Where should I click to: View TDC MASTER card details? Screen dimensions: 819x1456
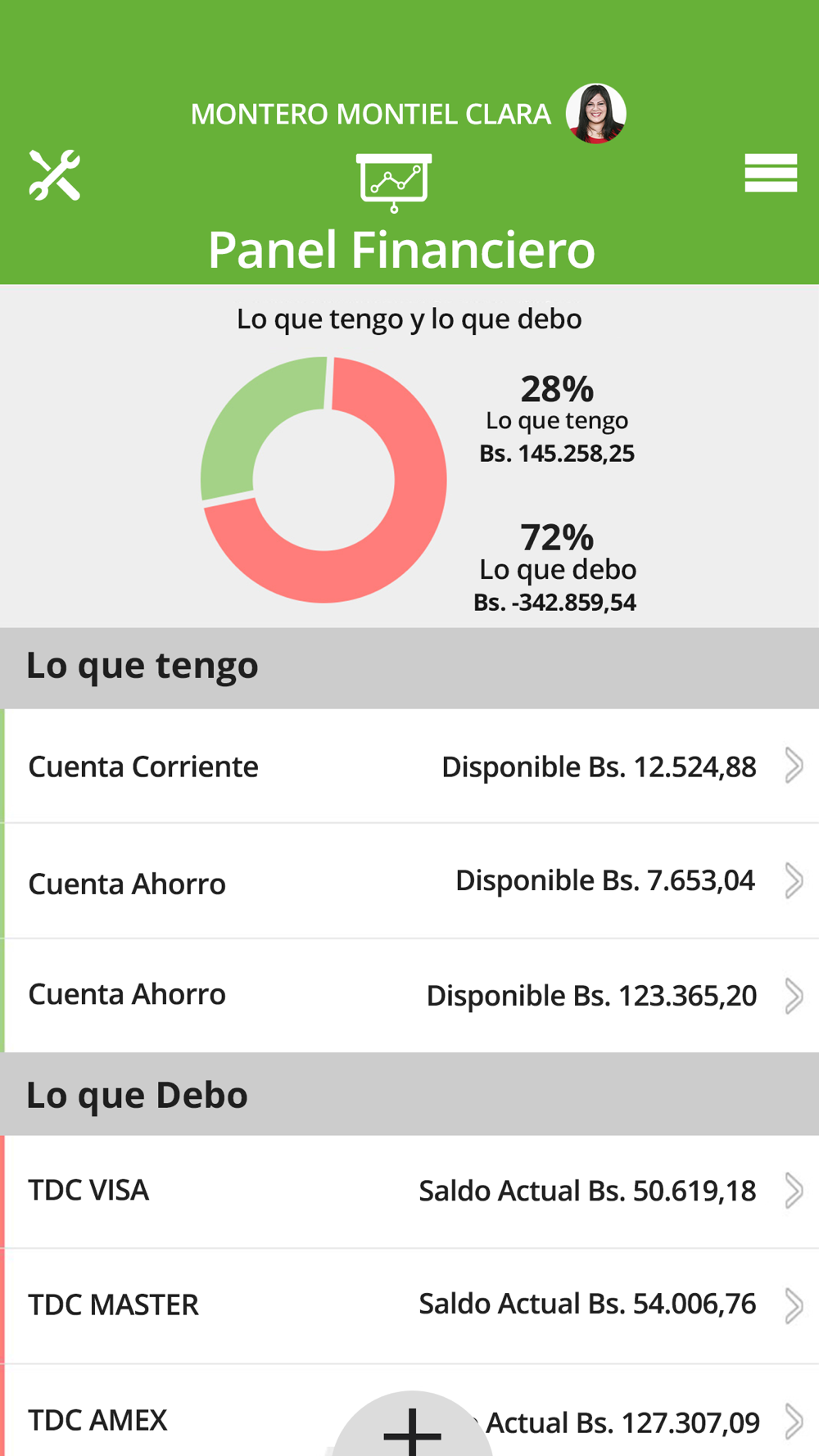[409, 1306]
